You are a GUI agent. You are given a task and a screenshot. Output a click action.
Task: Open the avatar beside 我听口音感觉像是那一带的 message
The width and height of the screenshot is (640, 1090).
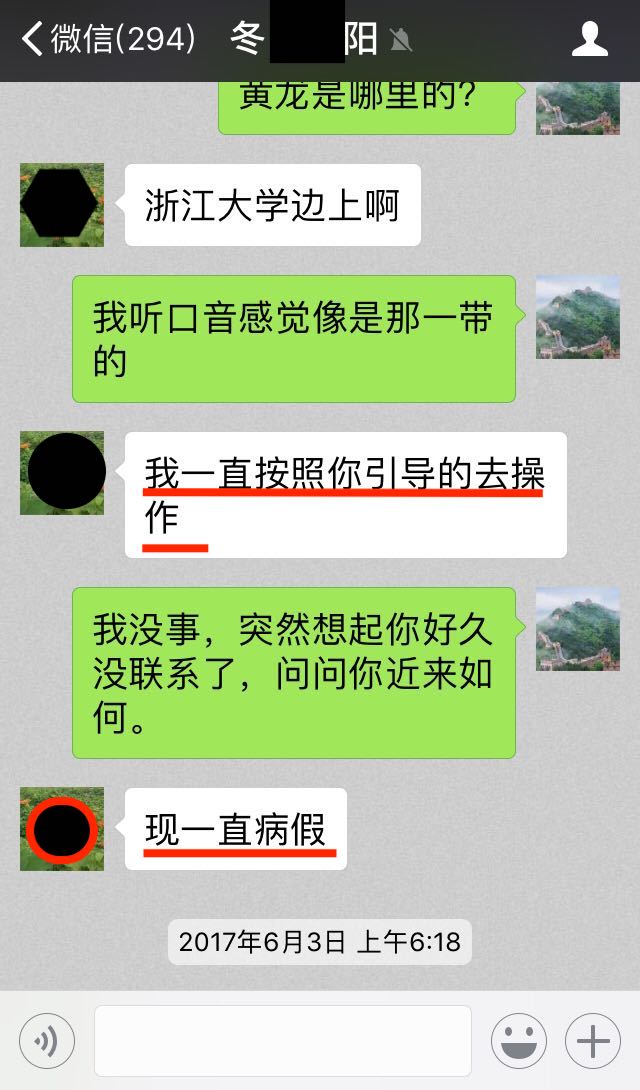pyautogui.click(x=577, y=317)
